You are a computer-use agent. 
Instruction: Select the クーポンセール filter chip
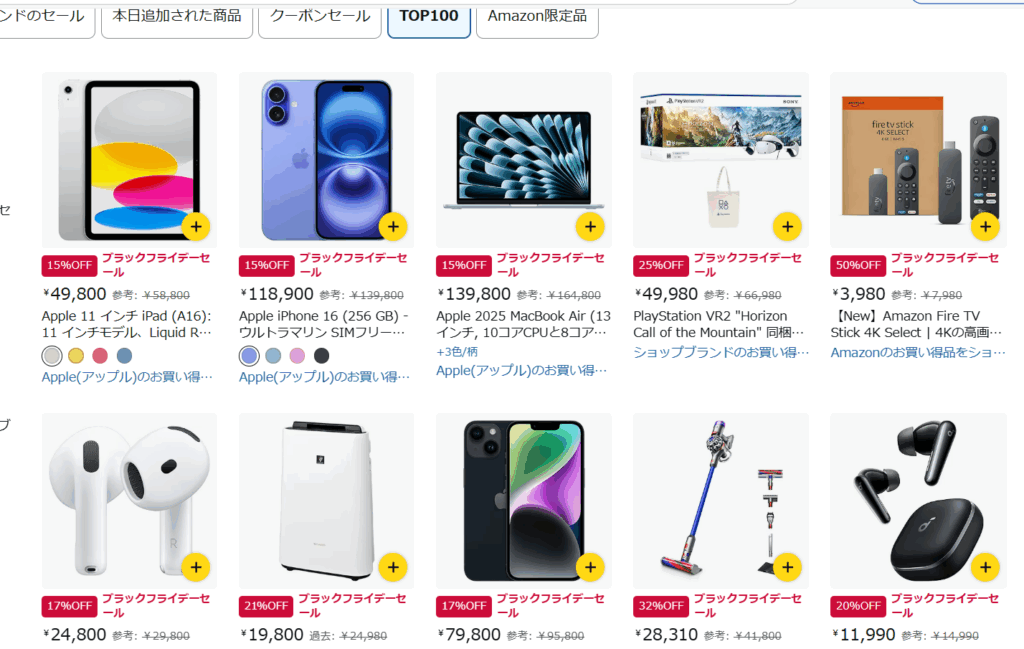point(320,17)
